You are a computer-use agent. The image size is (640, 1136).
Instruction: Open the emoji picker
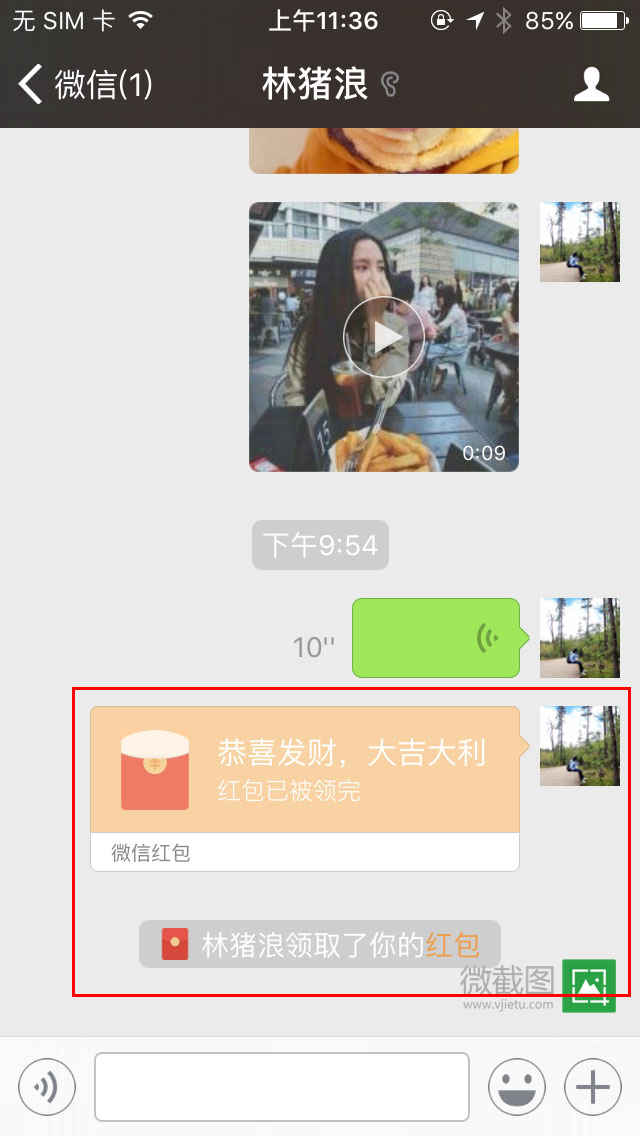516,1086
